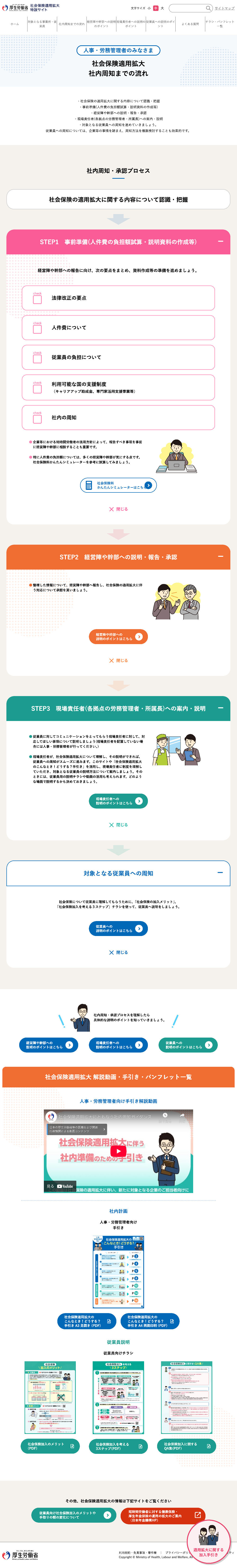
Task: Open よくある質問 in navigation
Action: (190, 24)
